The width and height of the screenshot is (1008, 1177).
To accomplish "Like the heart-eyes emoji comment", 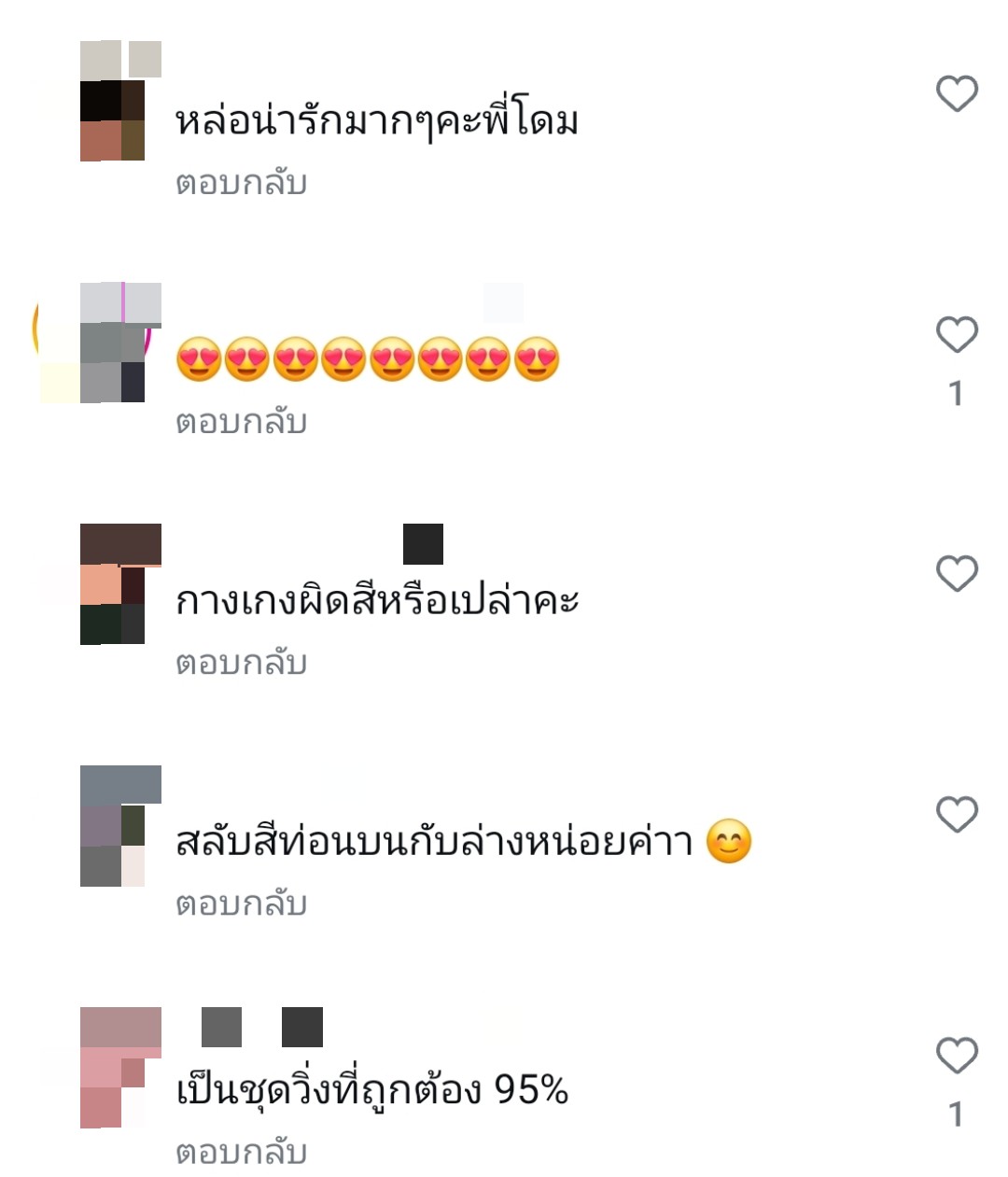I will point(957,335).
